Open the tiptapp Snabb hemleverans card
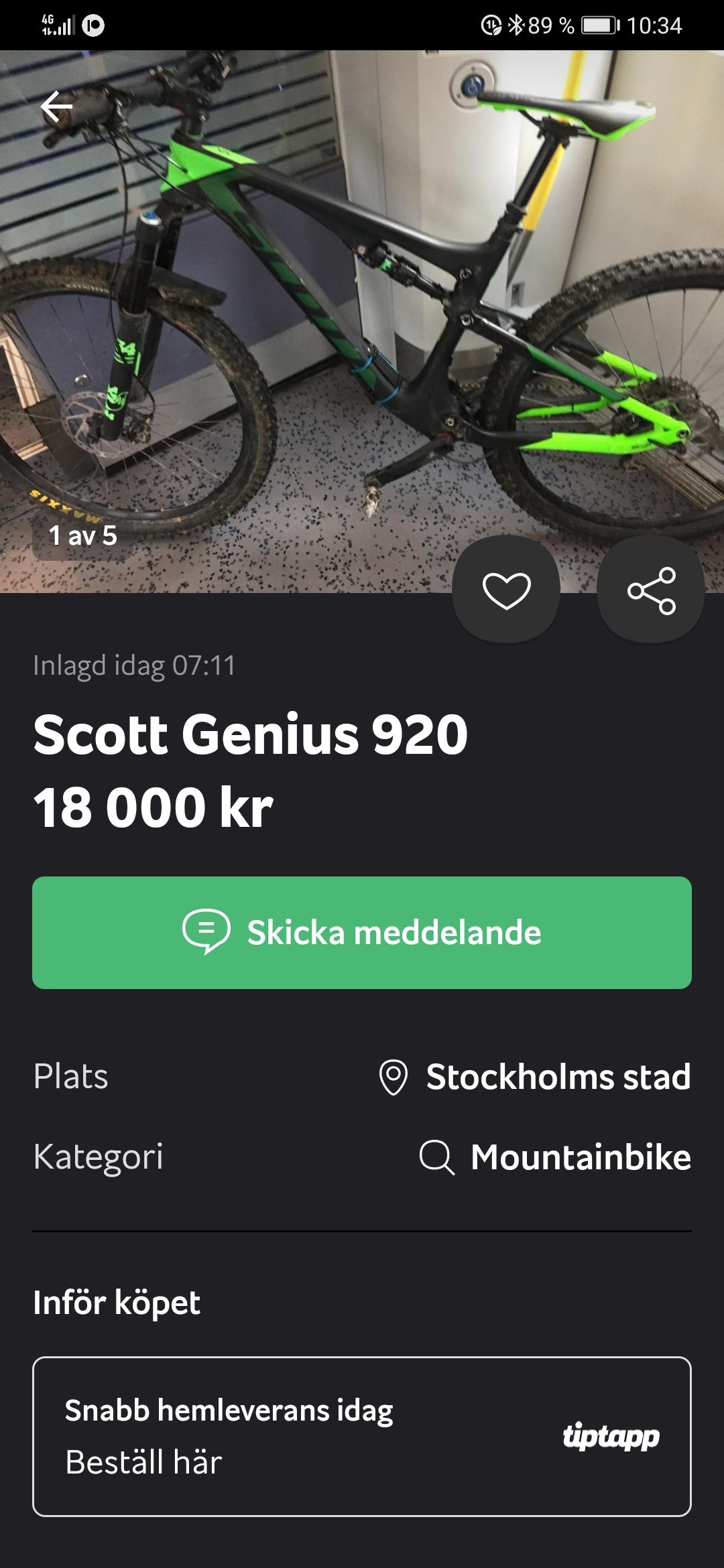This screenshot has width=724, height=1568. (362, 1436)
